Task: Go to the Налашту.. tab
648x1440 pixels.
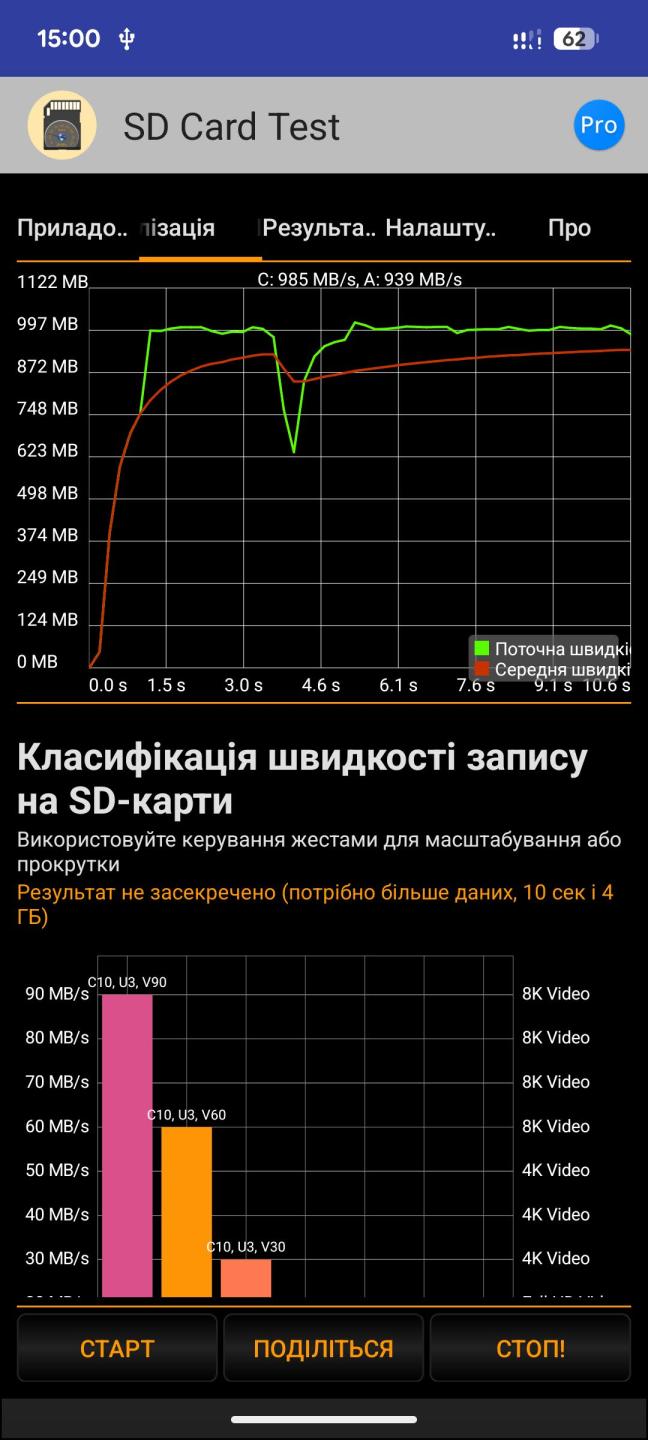Action: pos(441,228)
